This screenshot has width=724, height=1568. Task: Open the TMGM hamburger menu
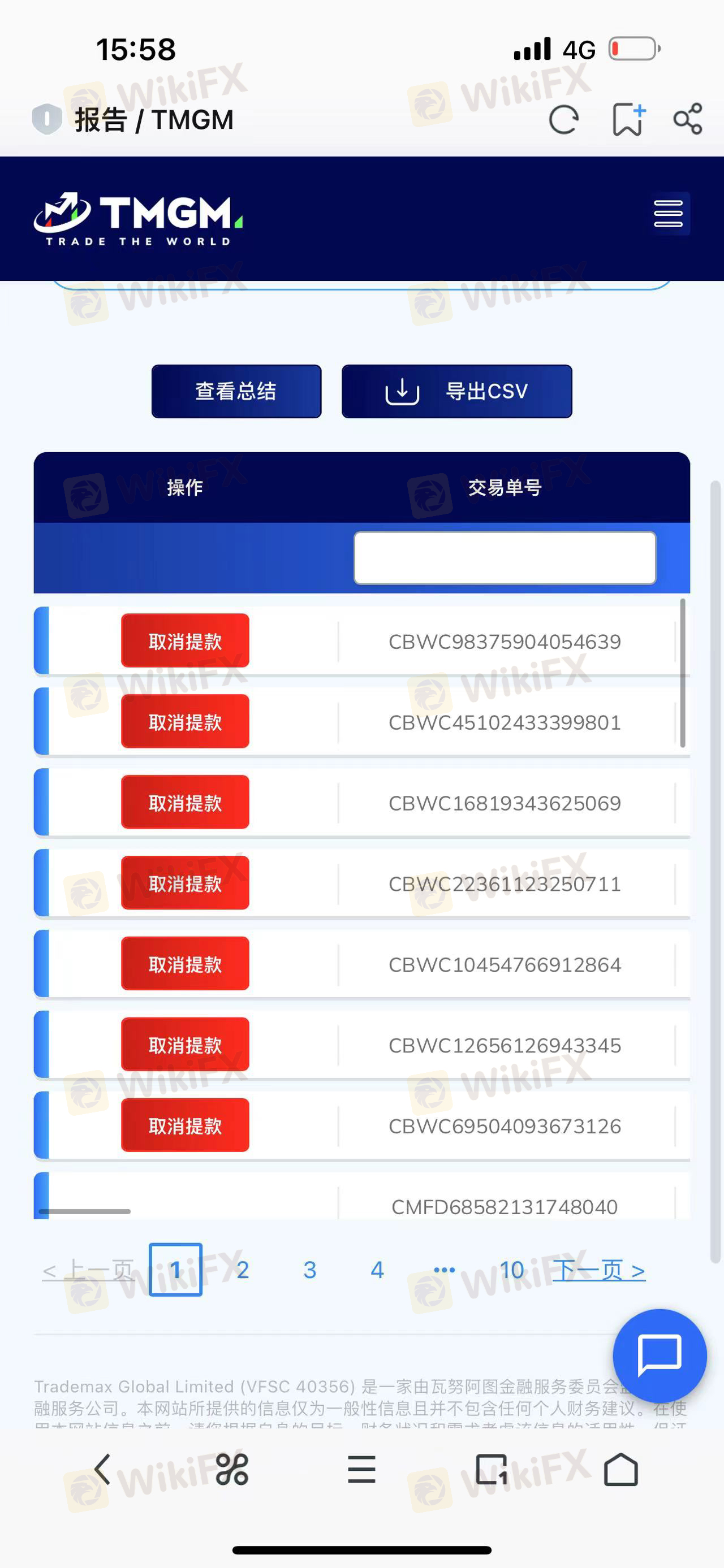668,214
